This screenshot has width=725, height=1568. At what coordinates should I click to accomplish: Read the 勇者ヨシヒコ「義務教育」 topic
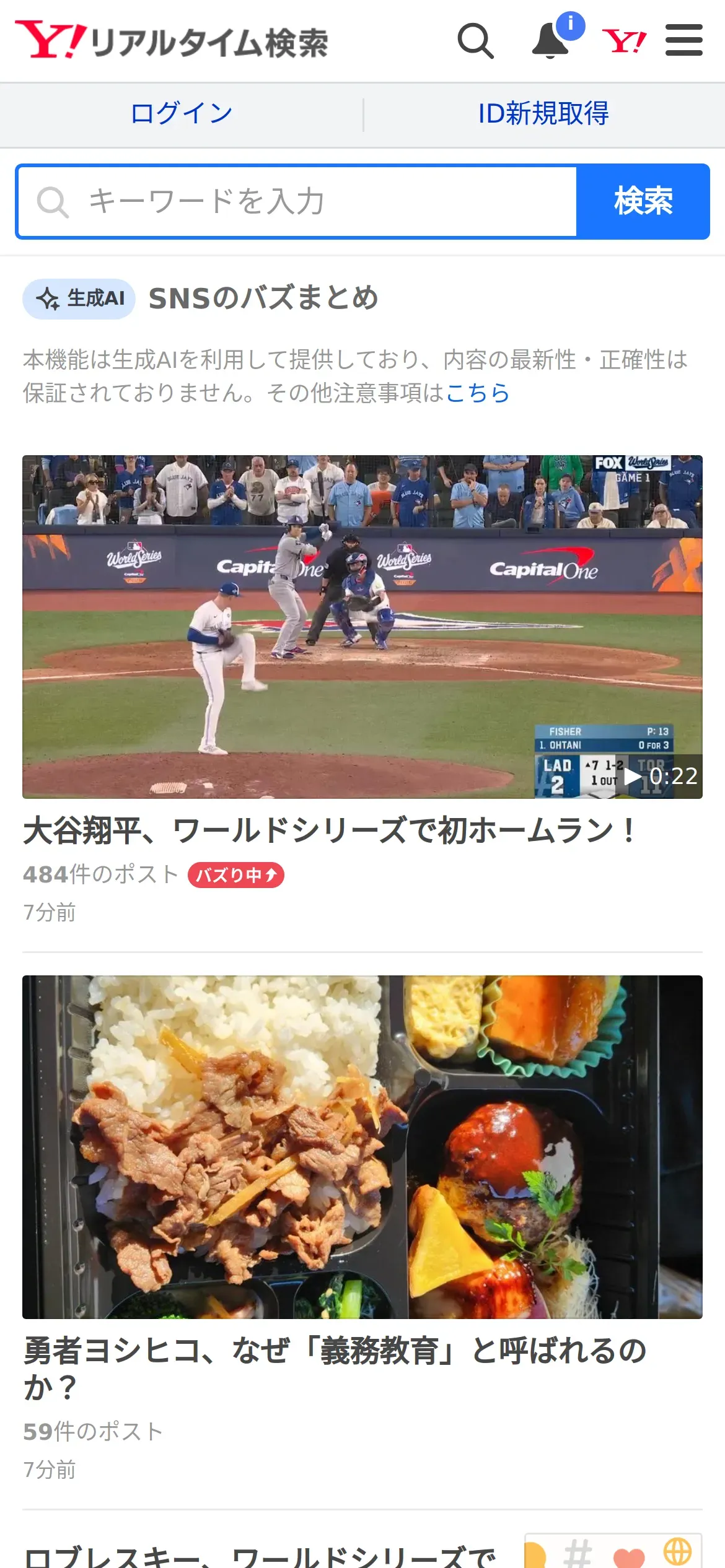[x=335, y=1367]
